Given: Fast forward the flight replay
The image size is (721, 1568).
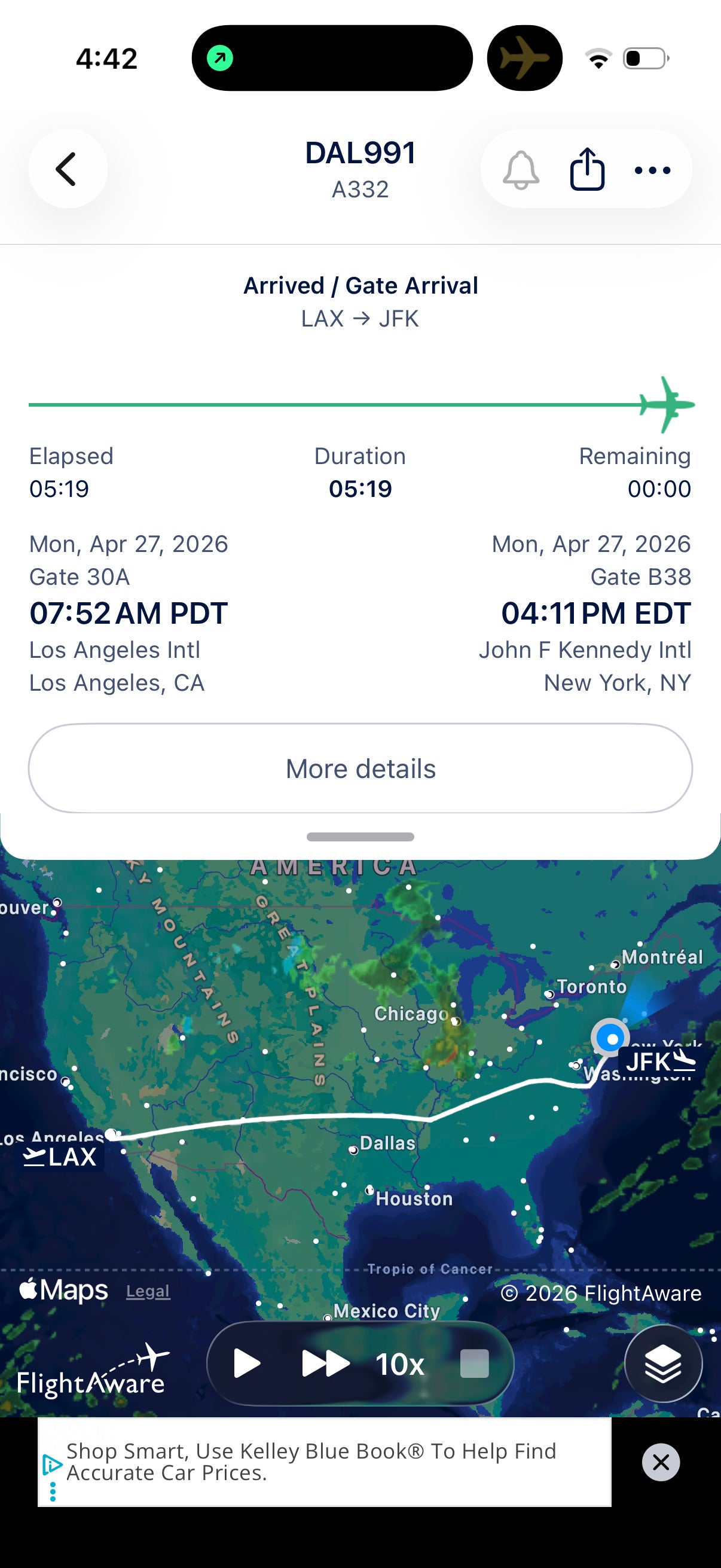Looking at the screenshot, I should coord(327,1363).
